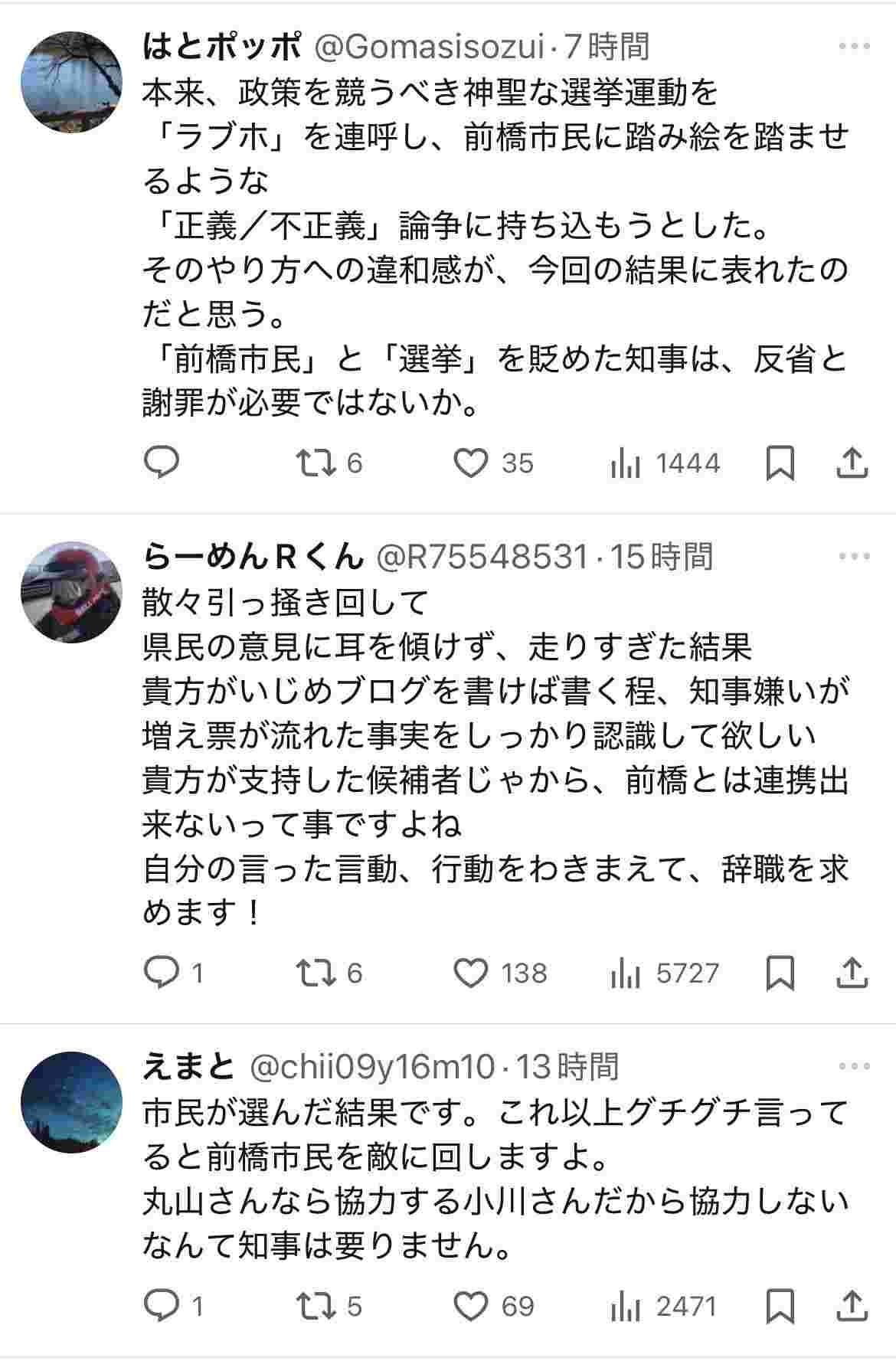The width and height of the screenshot is (896, 1361).
Task: Repost らーめんRくん's post
Action: pos(314,973)
